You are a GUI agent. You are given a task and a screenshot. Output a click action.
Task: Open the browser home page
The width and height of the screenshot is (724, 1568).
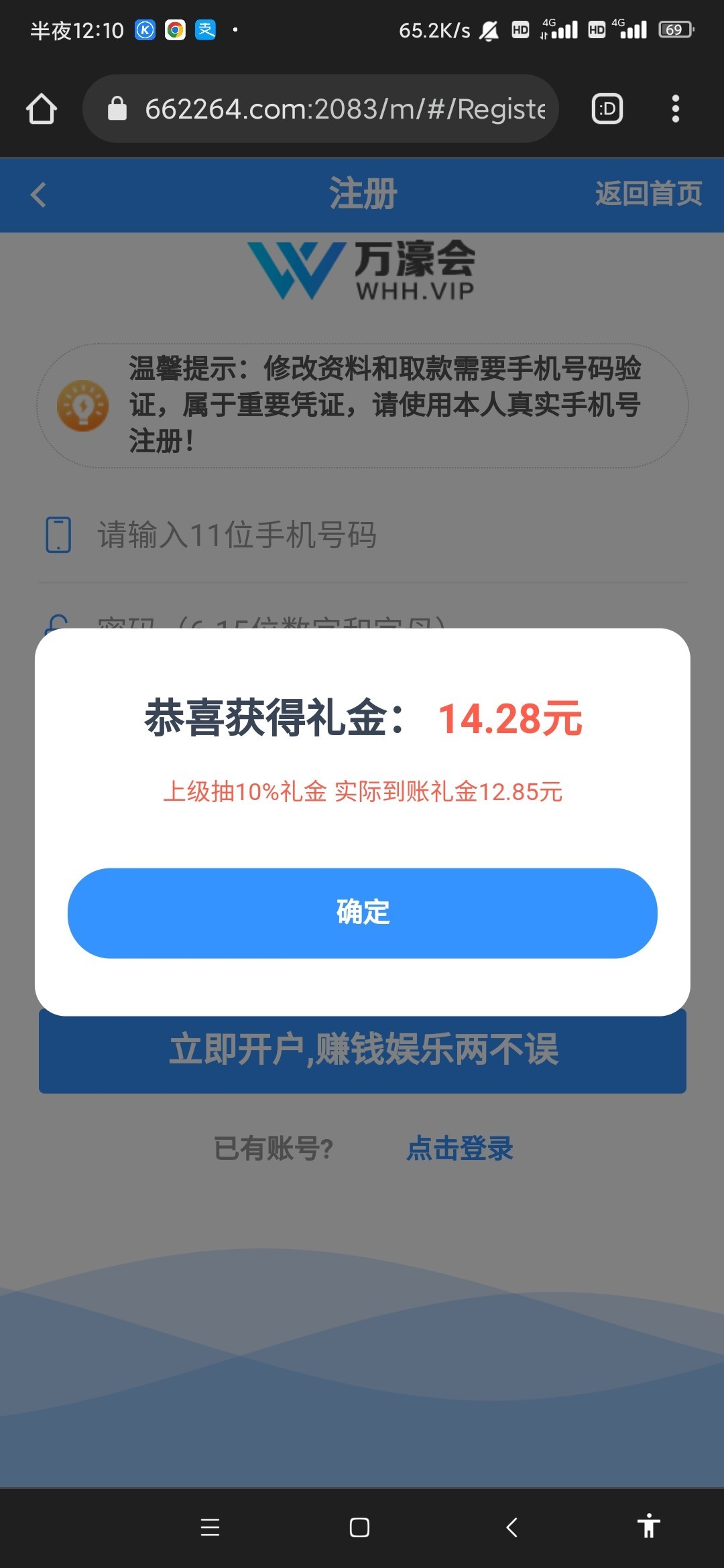pyautogui.click(x=42, y=109)
